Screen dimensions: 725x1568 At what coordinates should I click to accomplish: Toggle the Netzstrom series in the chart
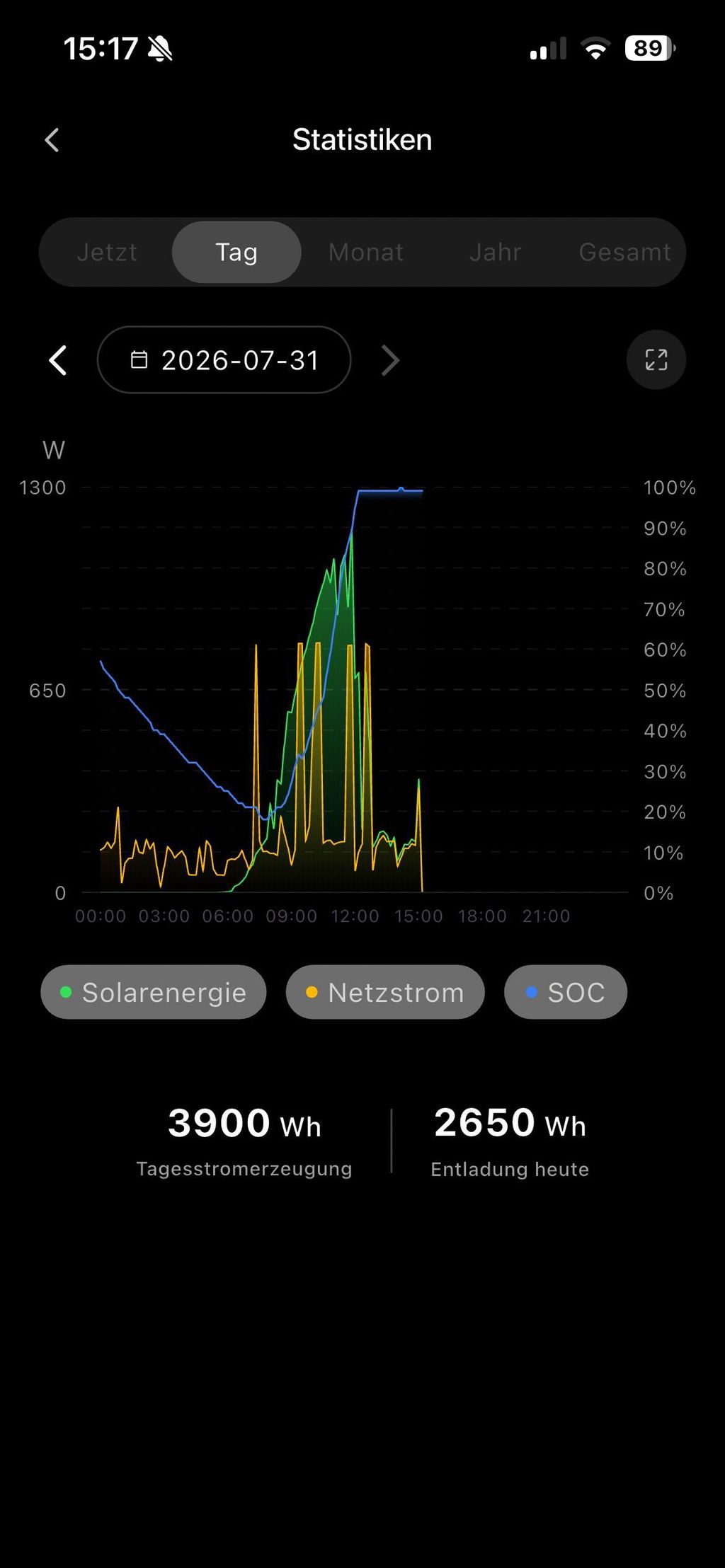tap(385, 992)
